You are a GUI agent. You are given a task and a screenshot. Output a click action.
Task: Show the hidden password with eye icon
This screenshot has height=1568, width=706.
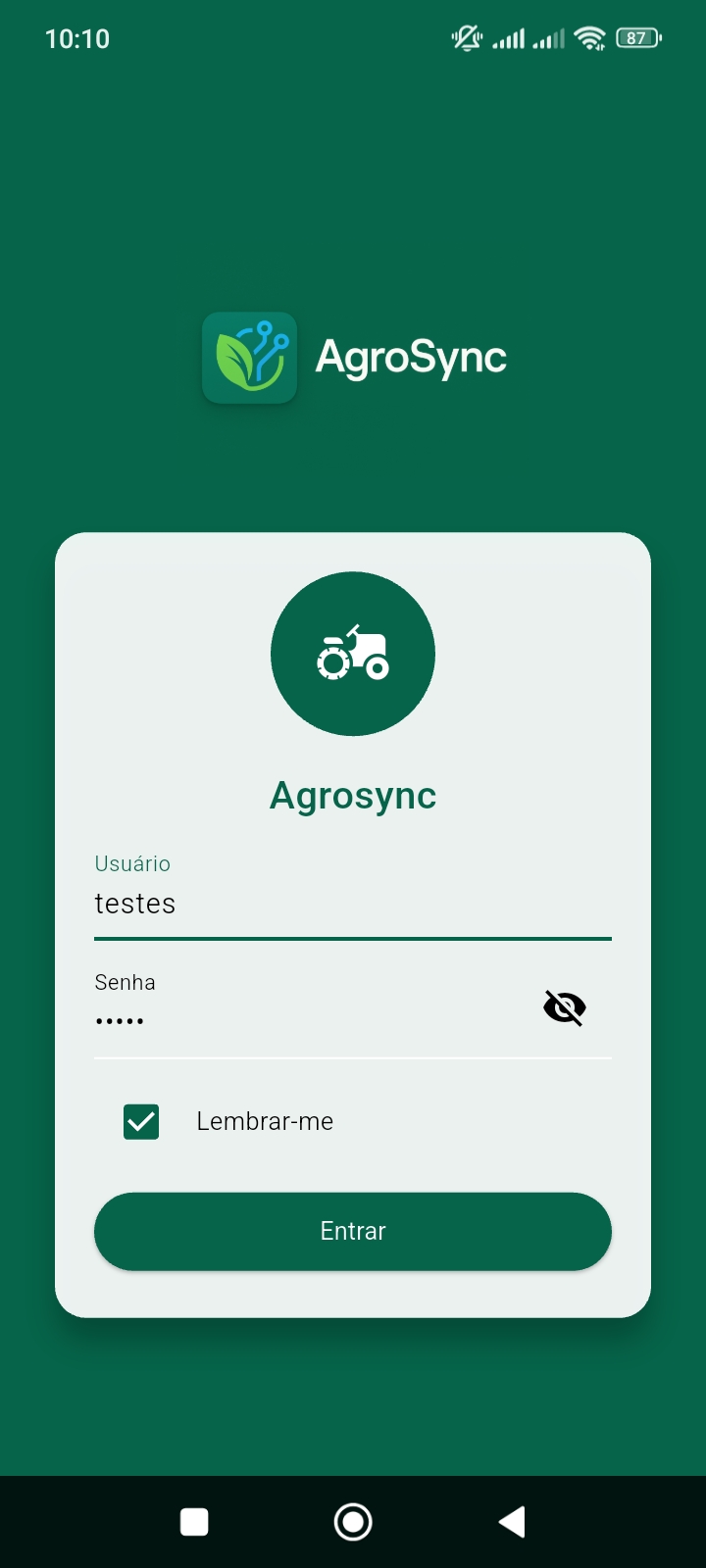click(x=564, y=1007)
